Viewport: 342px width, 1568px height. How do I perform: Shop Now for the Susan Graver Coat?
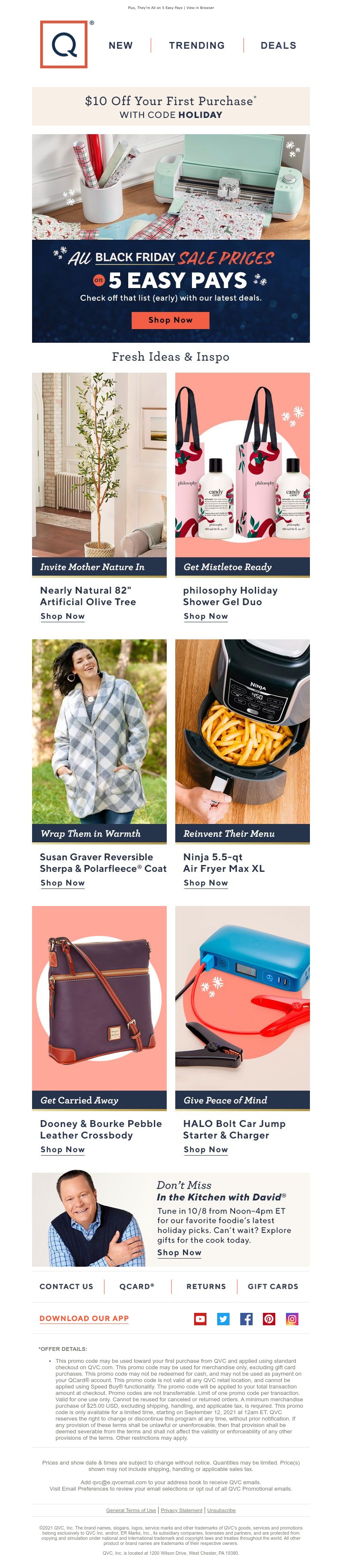(63, 883)
